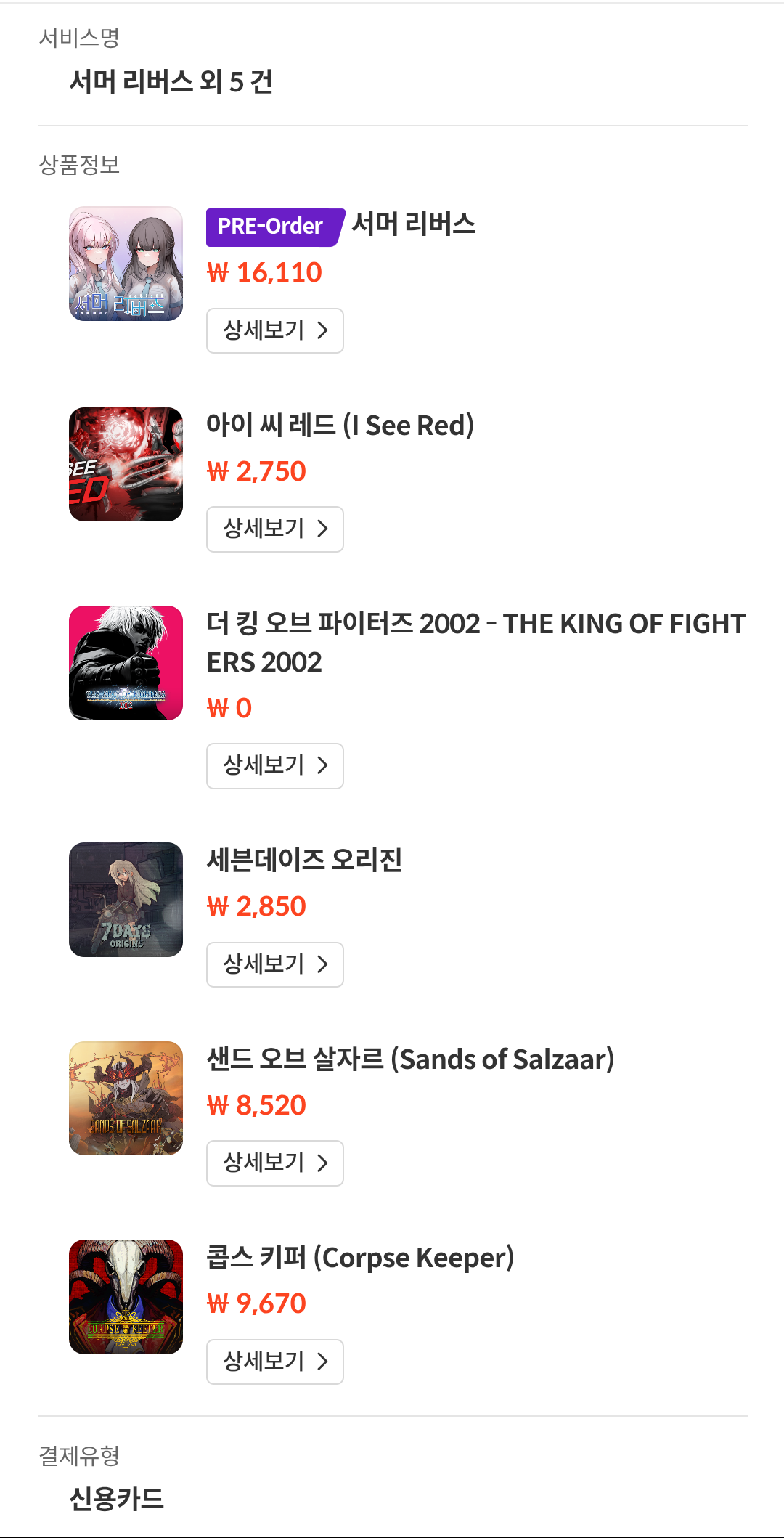The height and width of the screenshot is (1538, 784).
Task: Click 상세보기 for Sands of Salzaar
Action: (x=274, y=1163)
